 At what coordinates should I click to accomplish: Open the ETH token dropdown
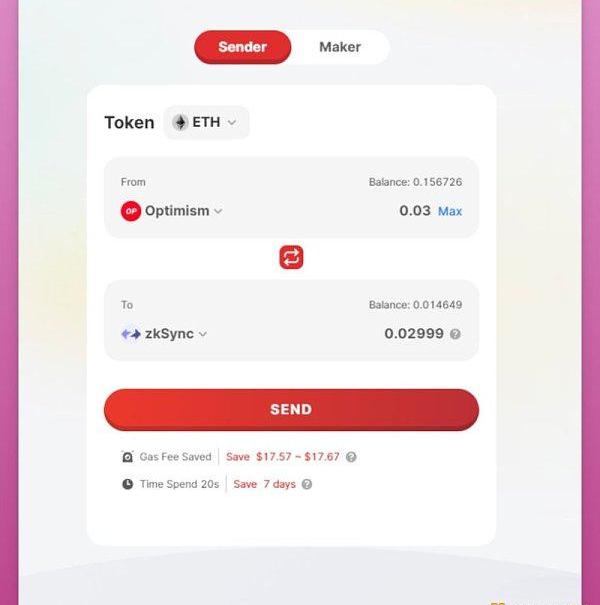(206, 122)
